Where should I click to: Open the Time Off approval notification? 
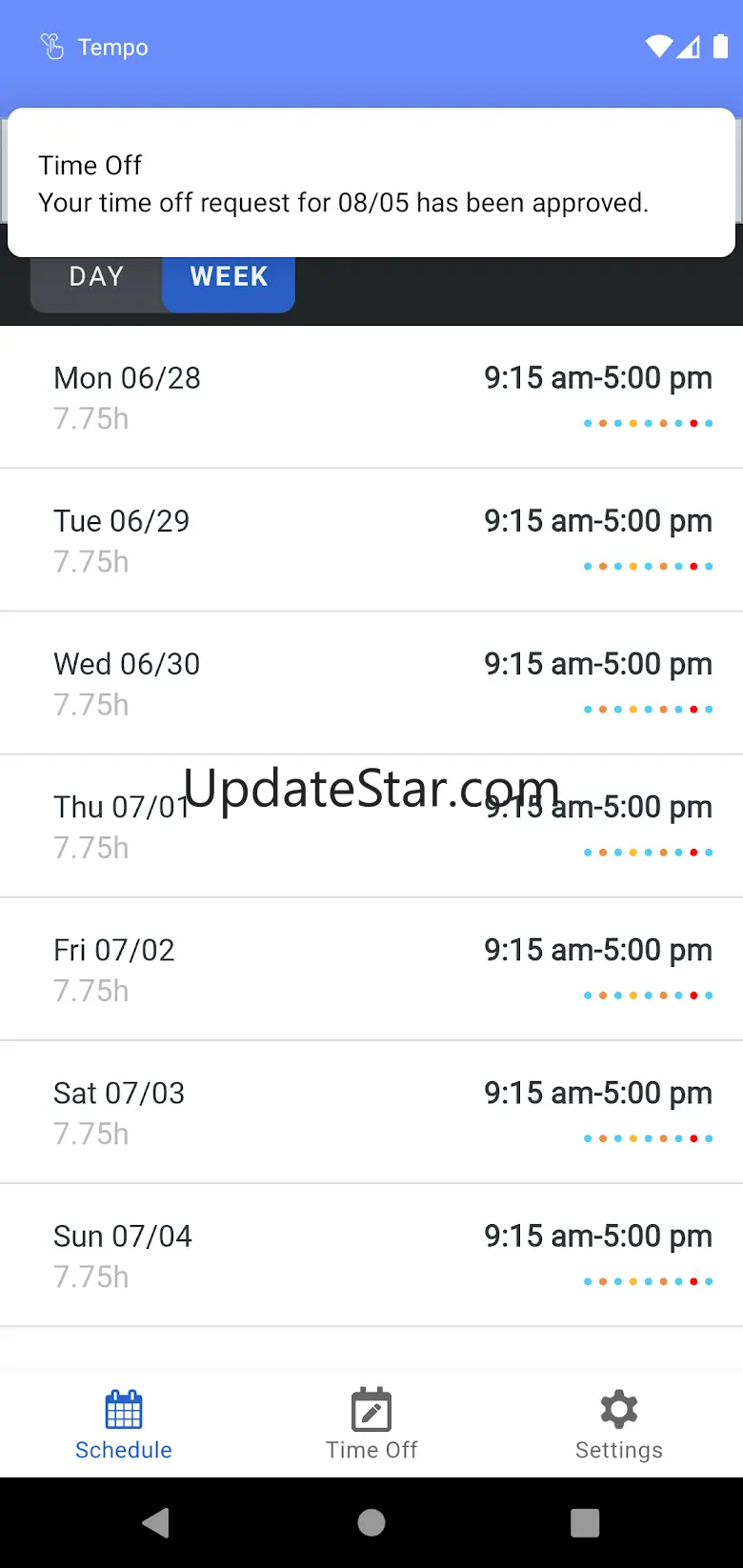tap(371, 183)
